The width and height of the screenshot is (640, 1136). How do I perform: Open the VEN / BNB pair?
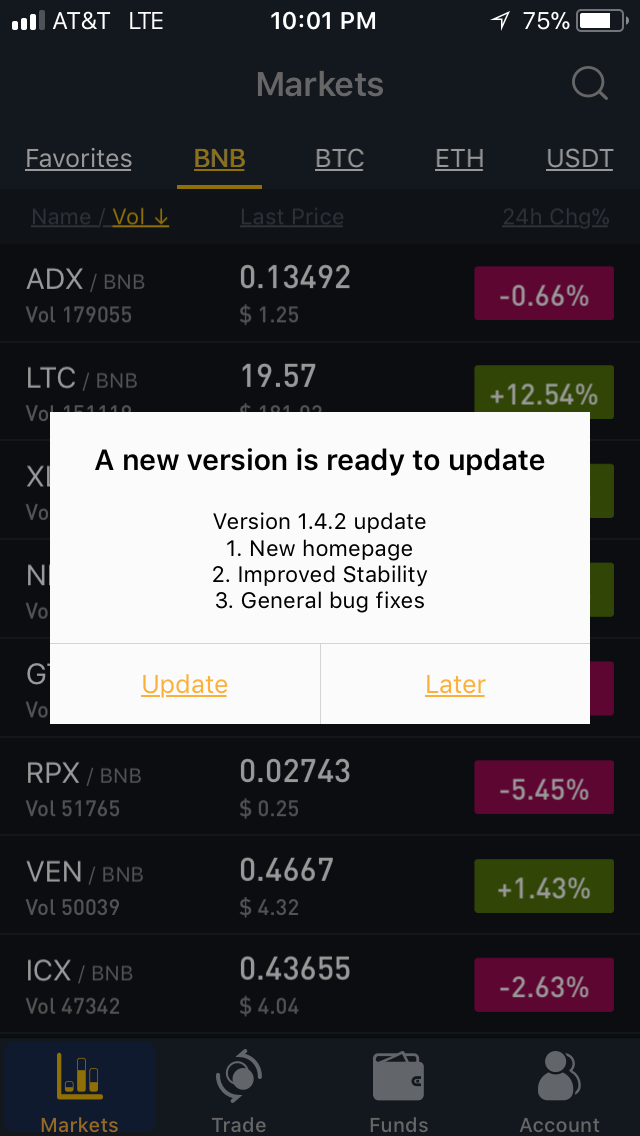pyautogui.click(x=320, y=885)
